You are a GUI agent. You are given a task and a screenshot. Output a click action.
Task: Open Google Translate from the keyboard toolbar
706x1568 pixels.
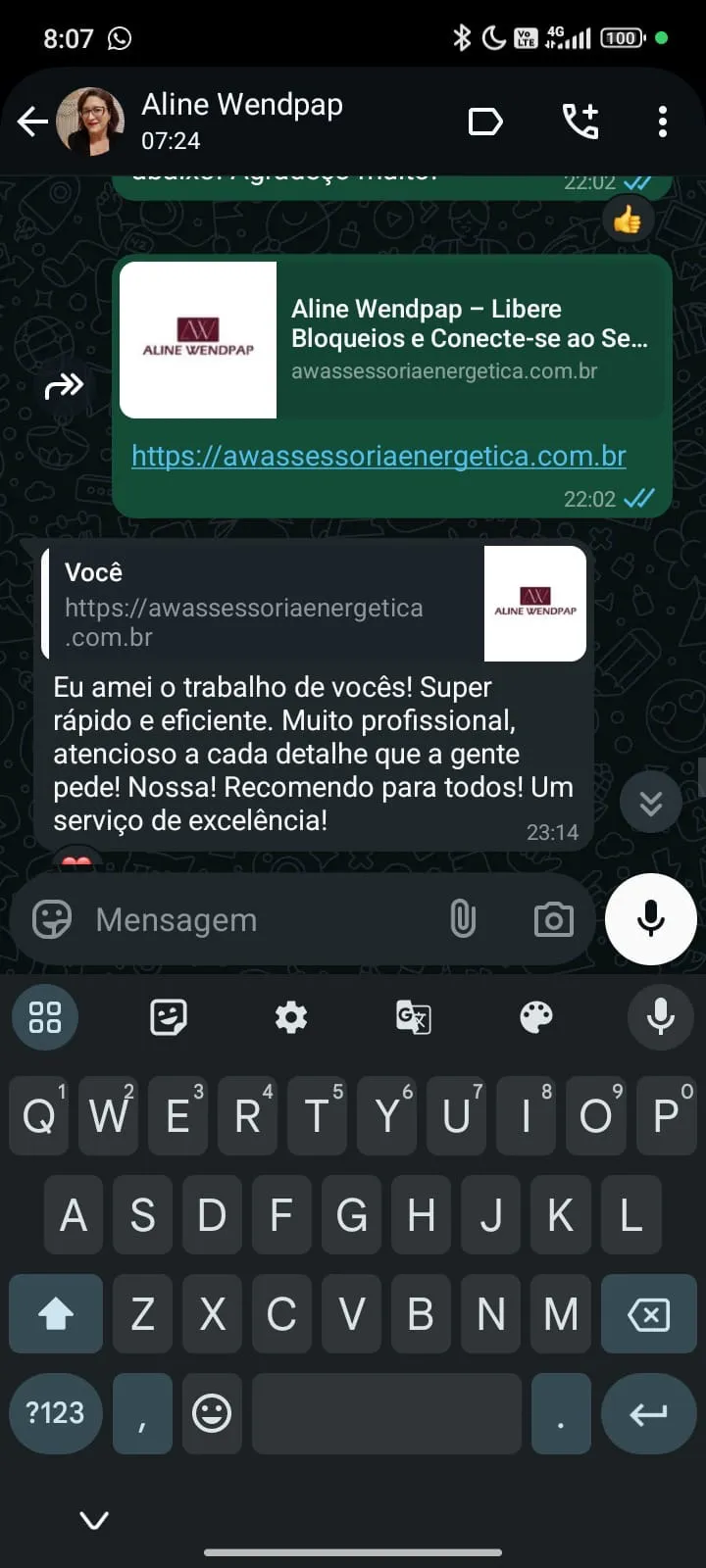tap(413, 1017)
